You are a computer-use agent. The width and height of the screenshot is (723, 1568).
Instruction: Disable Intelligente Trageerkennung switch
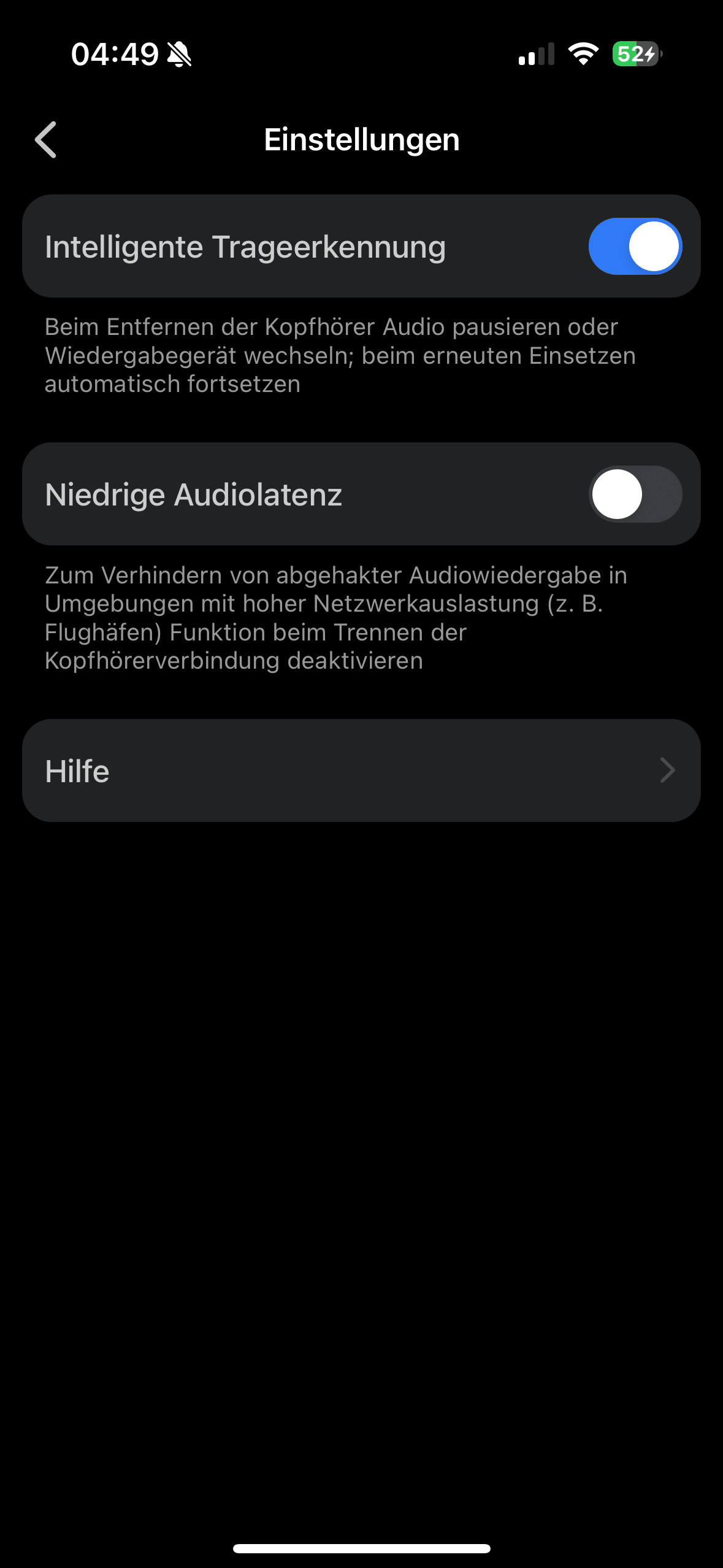point(635,247)
